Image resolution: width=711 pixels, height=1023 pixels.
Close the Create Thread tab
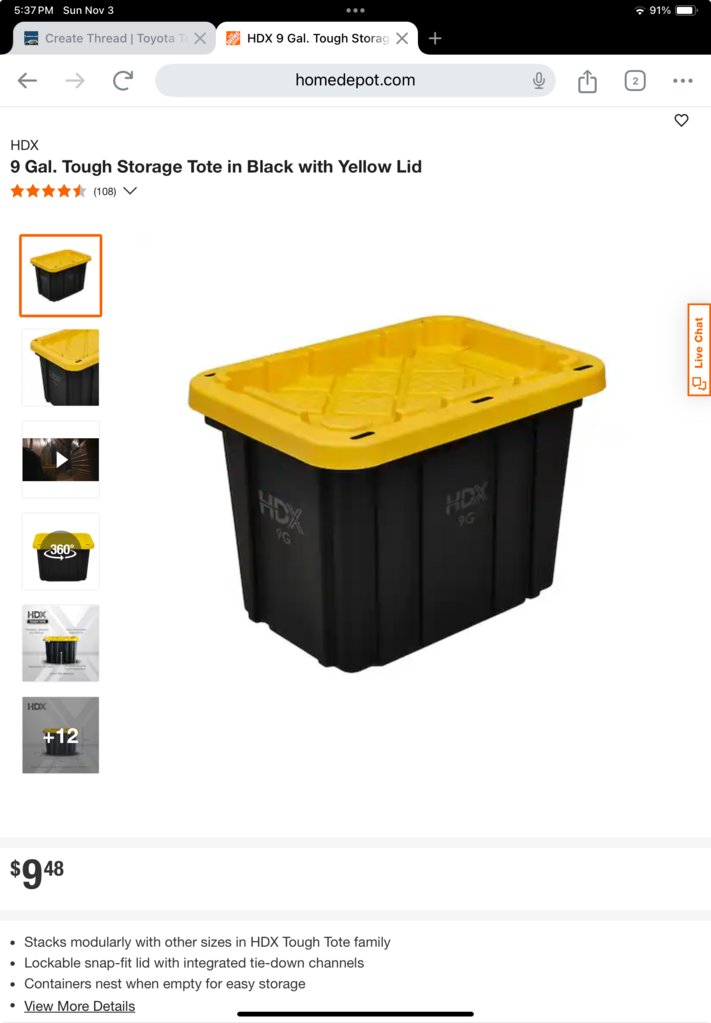tap(200, 38)
